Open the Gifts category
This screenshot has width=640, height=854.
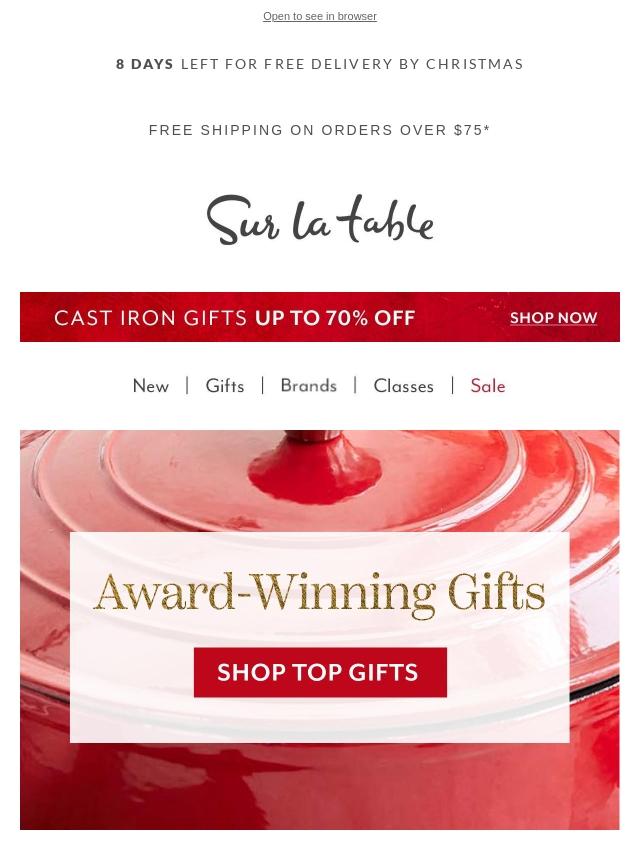tap(225, 386)
